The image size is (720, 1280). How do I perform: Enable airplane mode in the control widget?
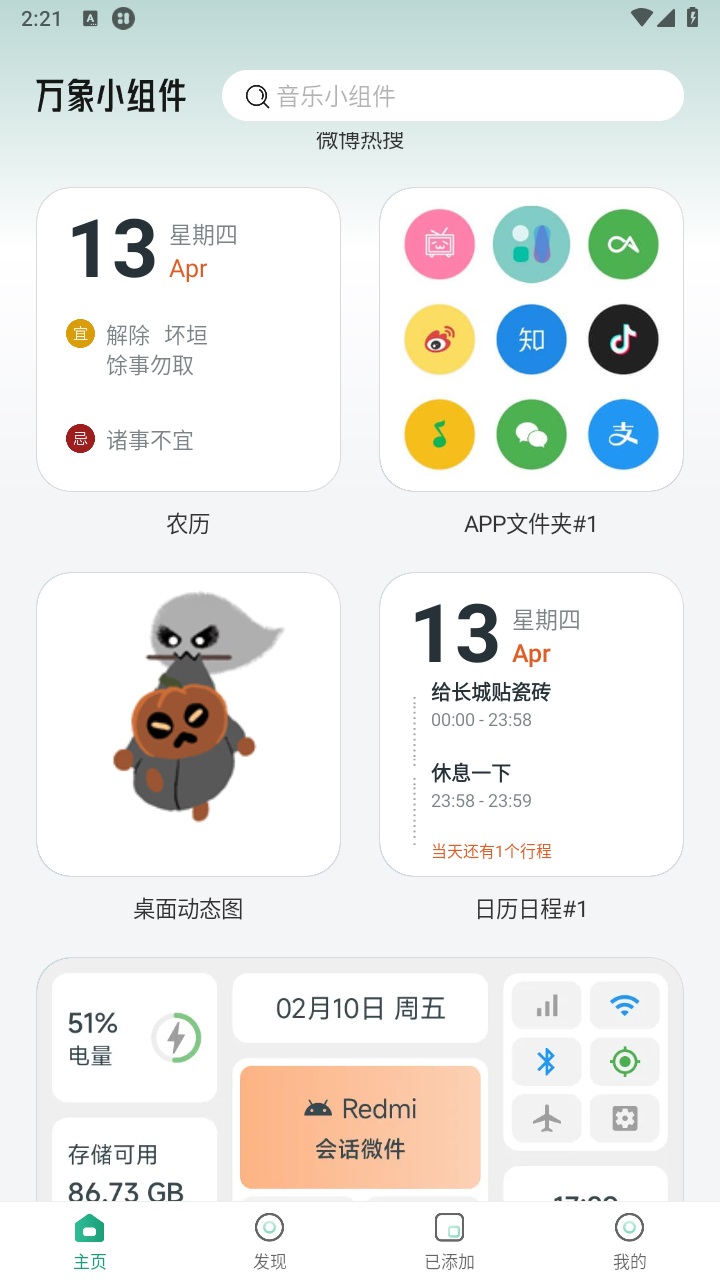pos(546,1119)
